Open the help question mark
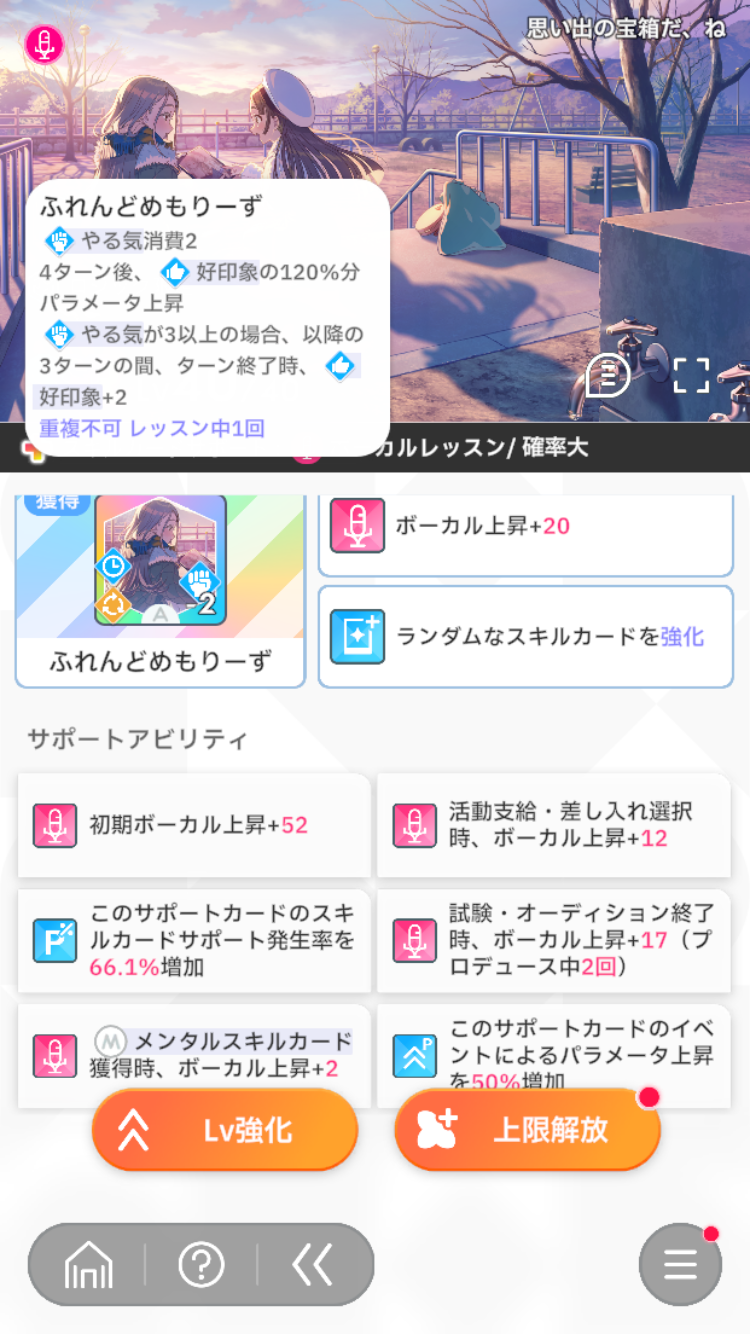The height and width of the screenshot is (1334, 750). pos(201,1266)
